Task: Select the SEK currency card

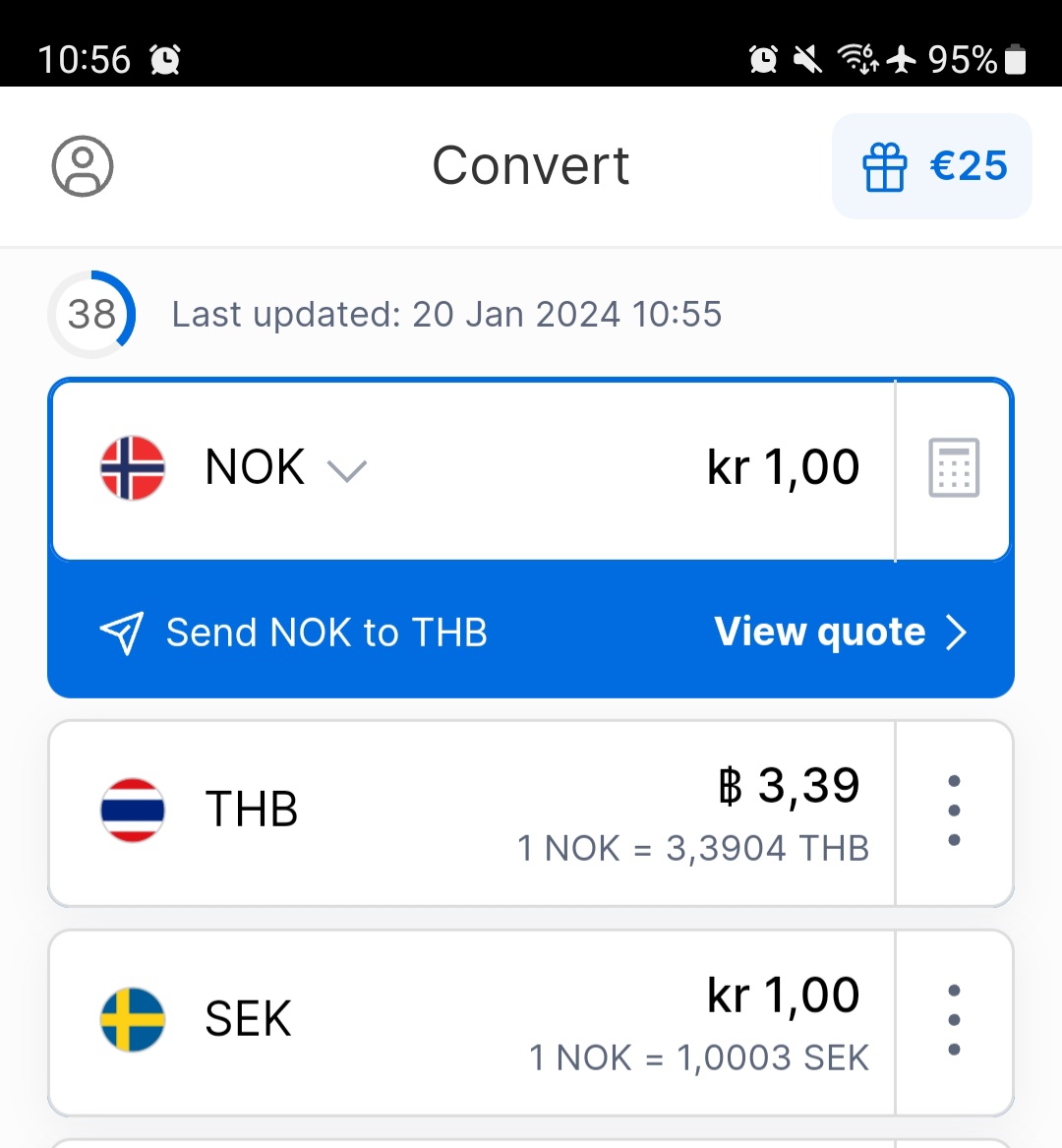Action: [472, 1021]
